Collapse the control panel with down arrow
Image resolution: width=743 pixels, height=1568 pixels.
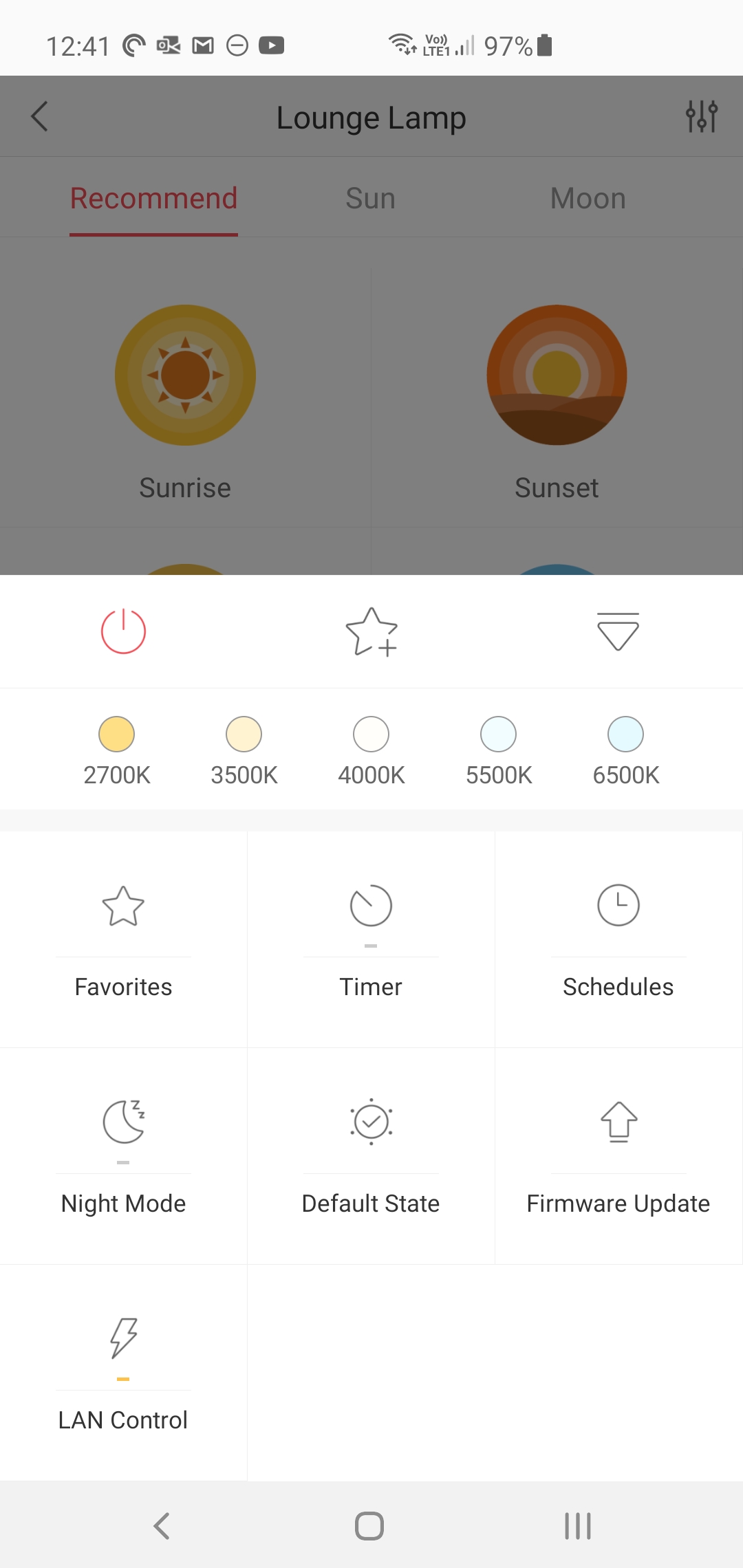tap(618, 631)
